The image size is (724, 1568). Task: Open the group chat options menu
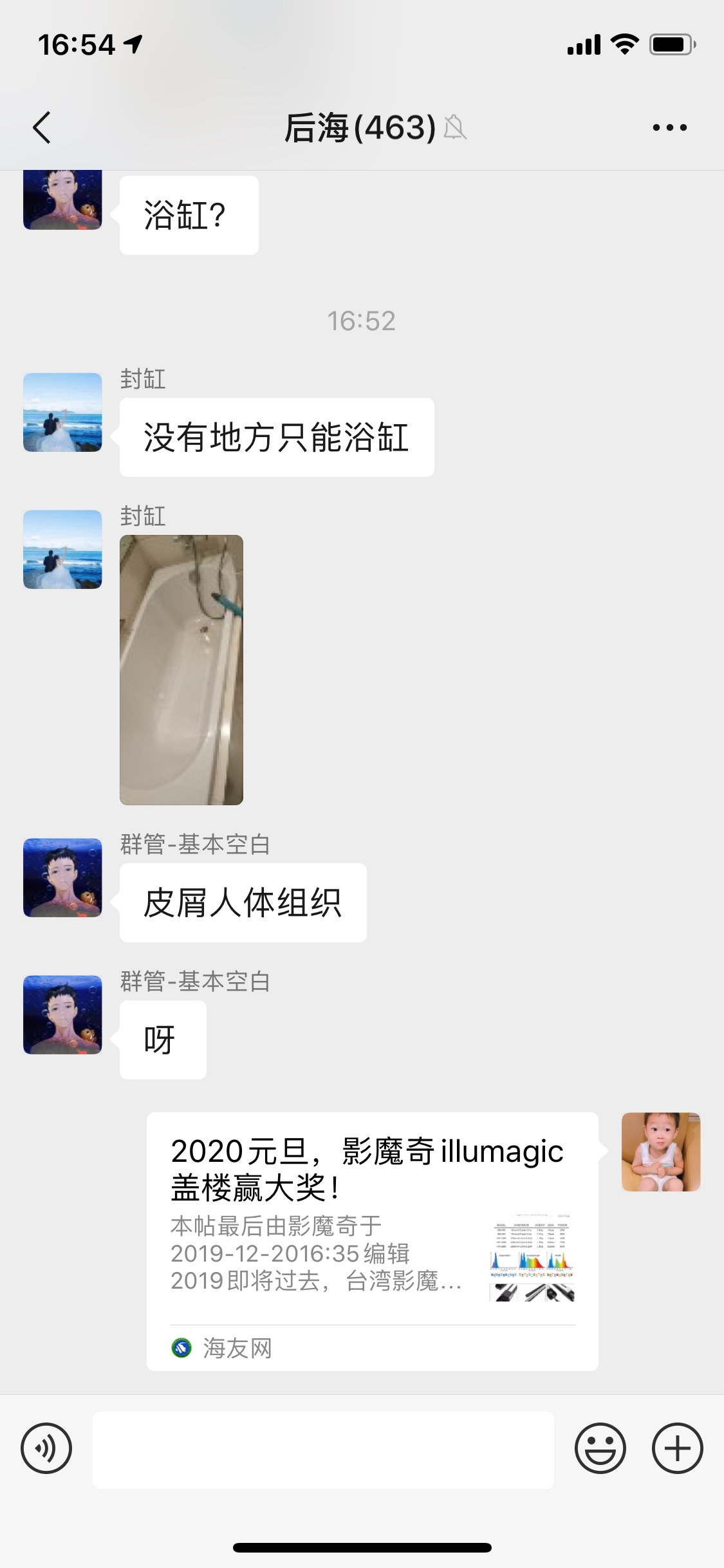coord(669,127)
